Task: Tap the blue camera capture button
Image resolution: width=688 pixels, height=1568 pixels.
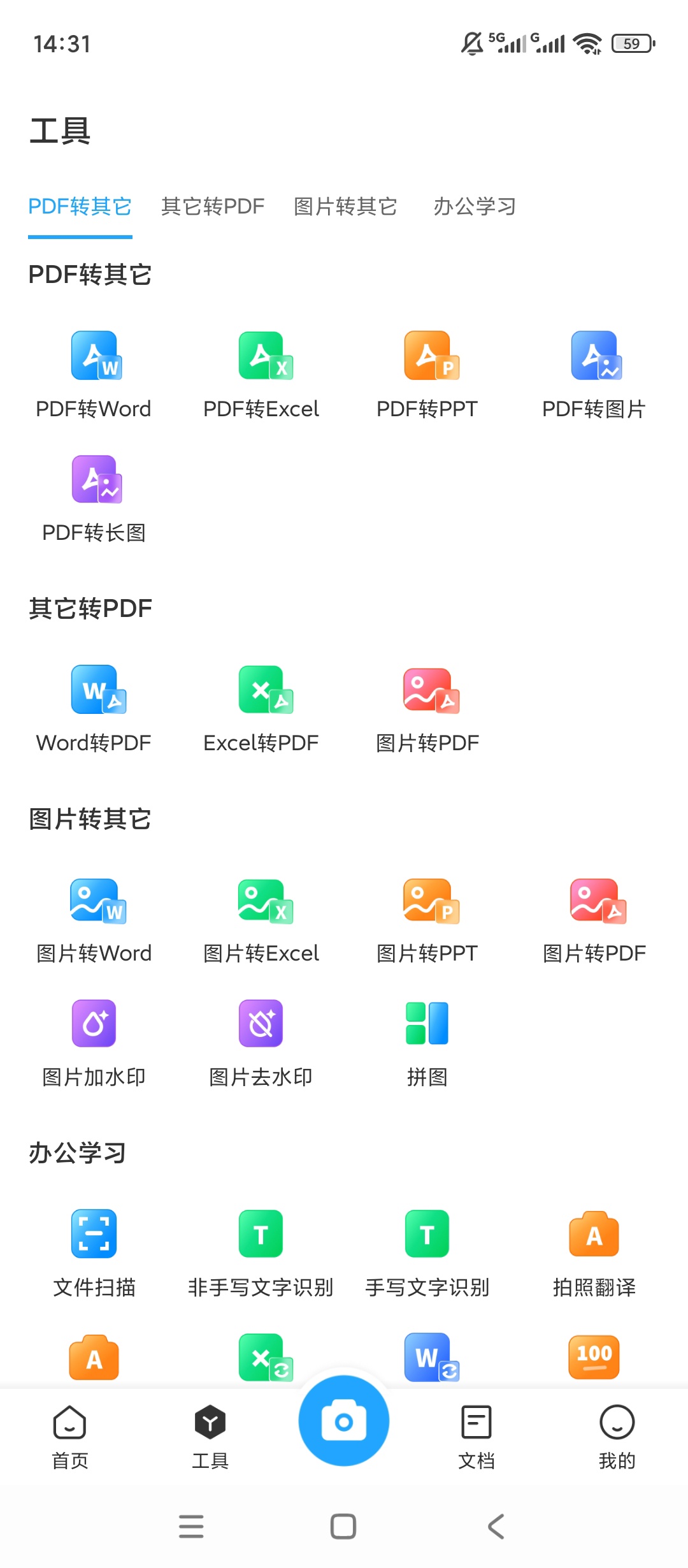Action: pos(344,1421)
